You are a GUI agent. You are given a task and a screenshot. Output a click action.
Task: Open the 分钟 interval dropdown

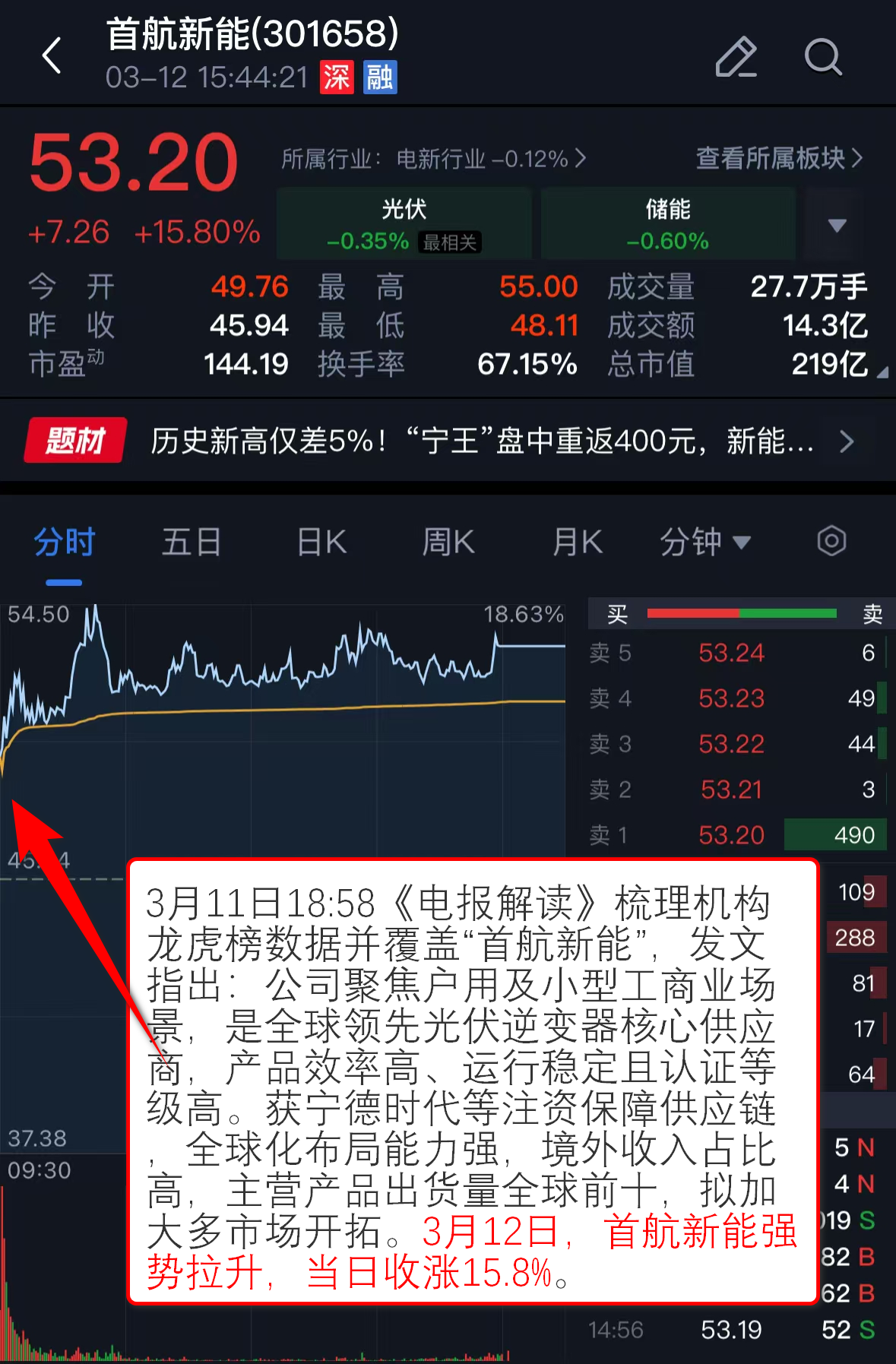click(704, 543)
